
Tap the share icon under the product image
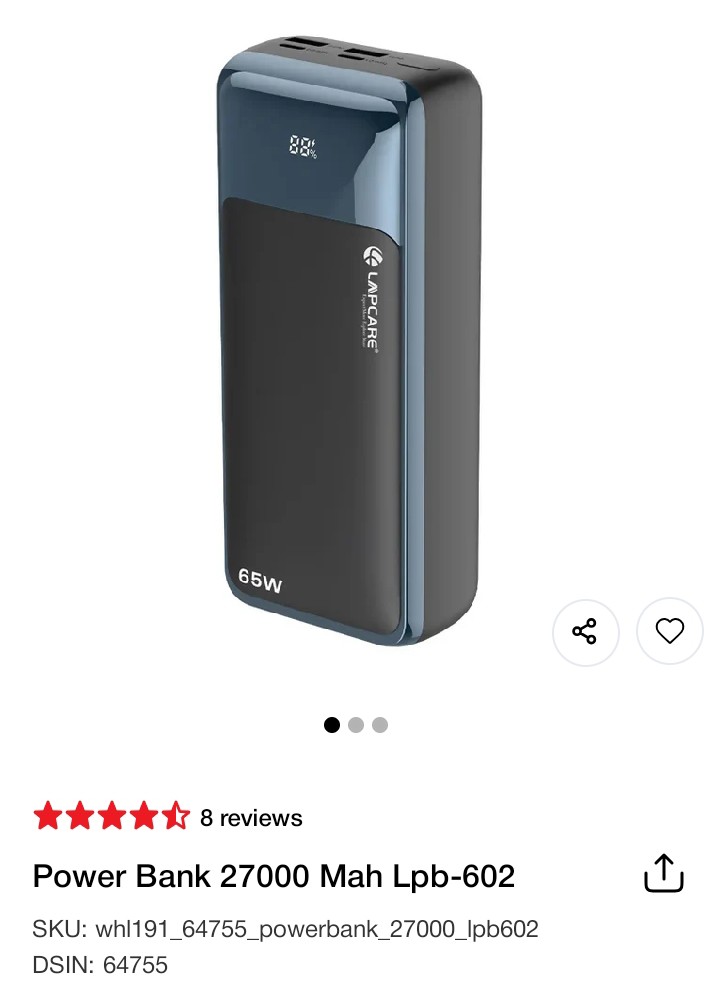pyautogui.click(x=585, y=631)
